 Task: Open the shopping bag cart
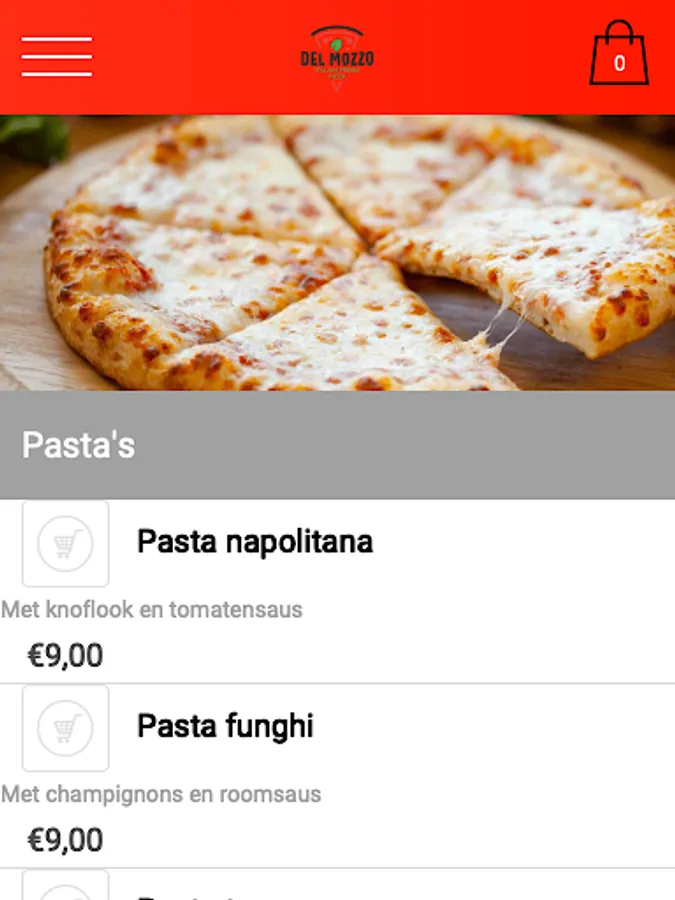click(618, 55)
